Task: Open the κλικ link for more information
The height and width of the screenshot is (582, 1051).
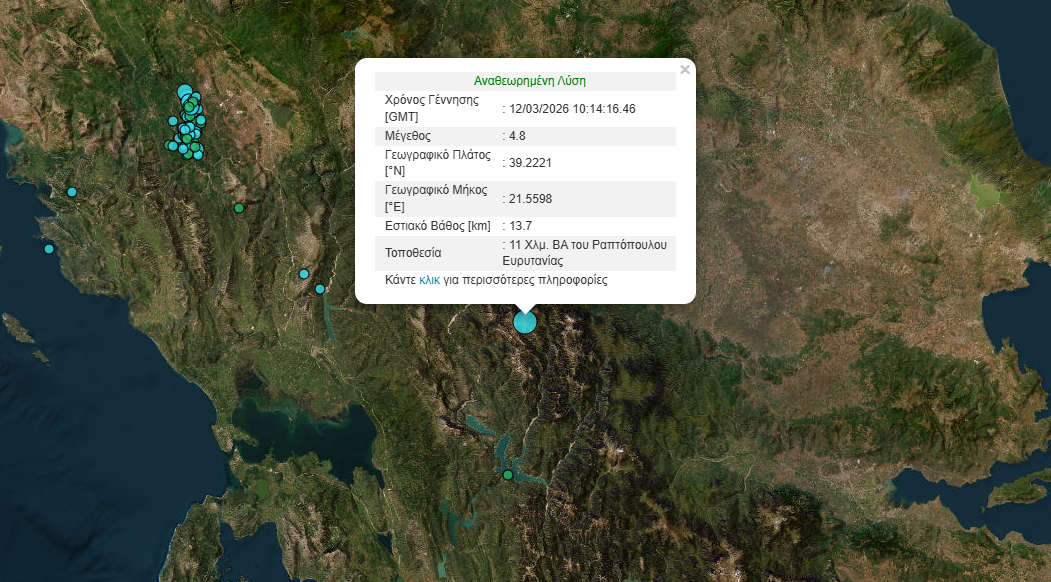Action: click(x=429, y=281)
